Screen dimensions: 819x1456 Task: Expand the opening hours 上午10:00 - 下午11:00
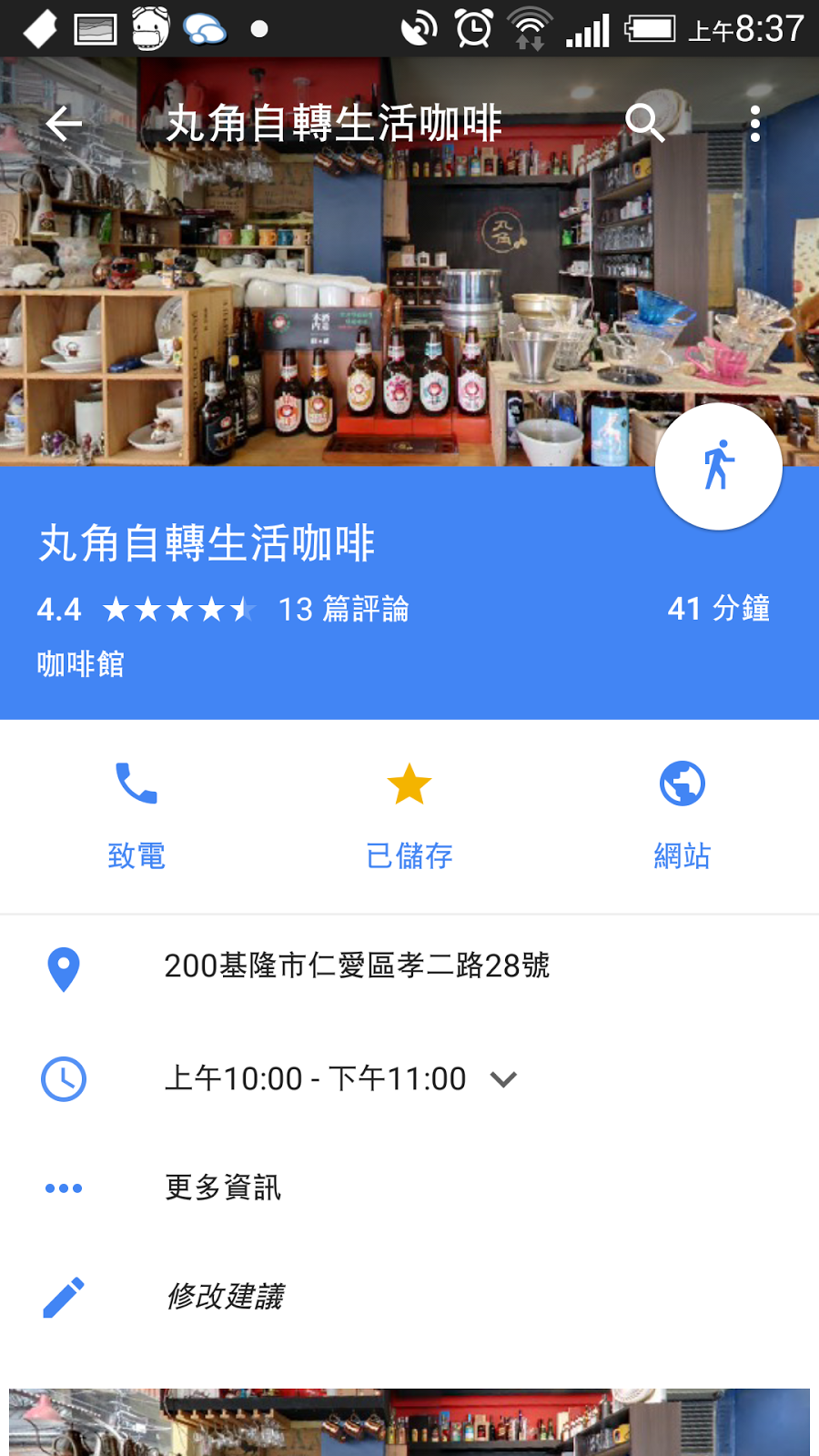point(503,1079)
